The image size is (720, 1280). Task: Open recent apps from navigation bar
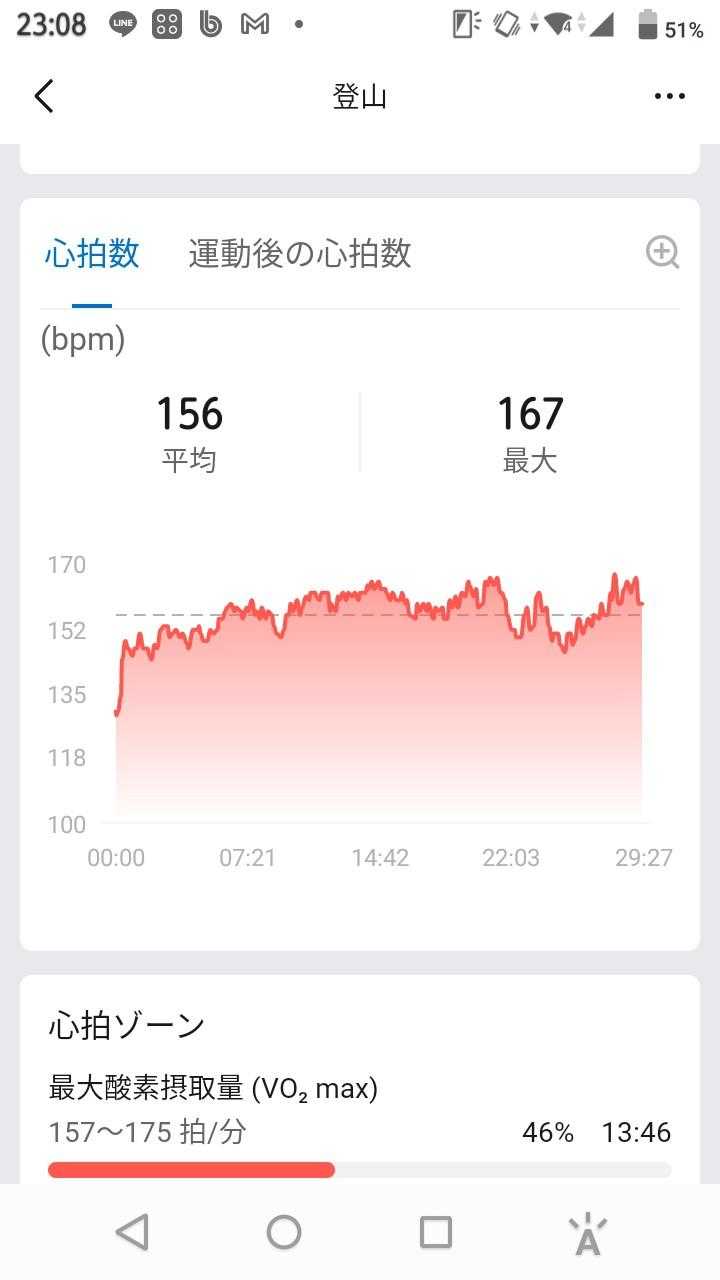pos(436,1232)
